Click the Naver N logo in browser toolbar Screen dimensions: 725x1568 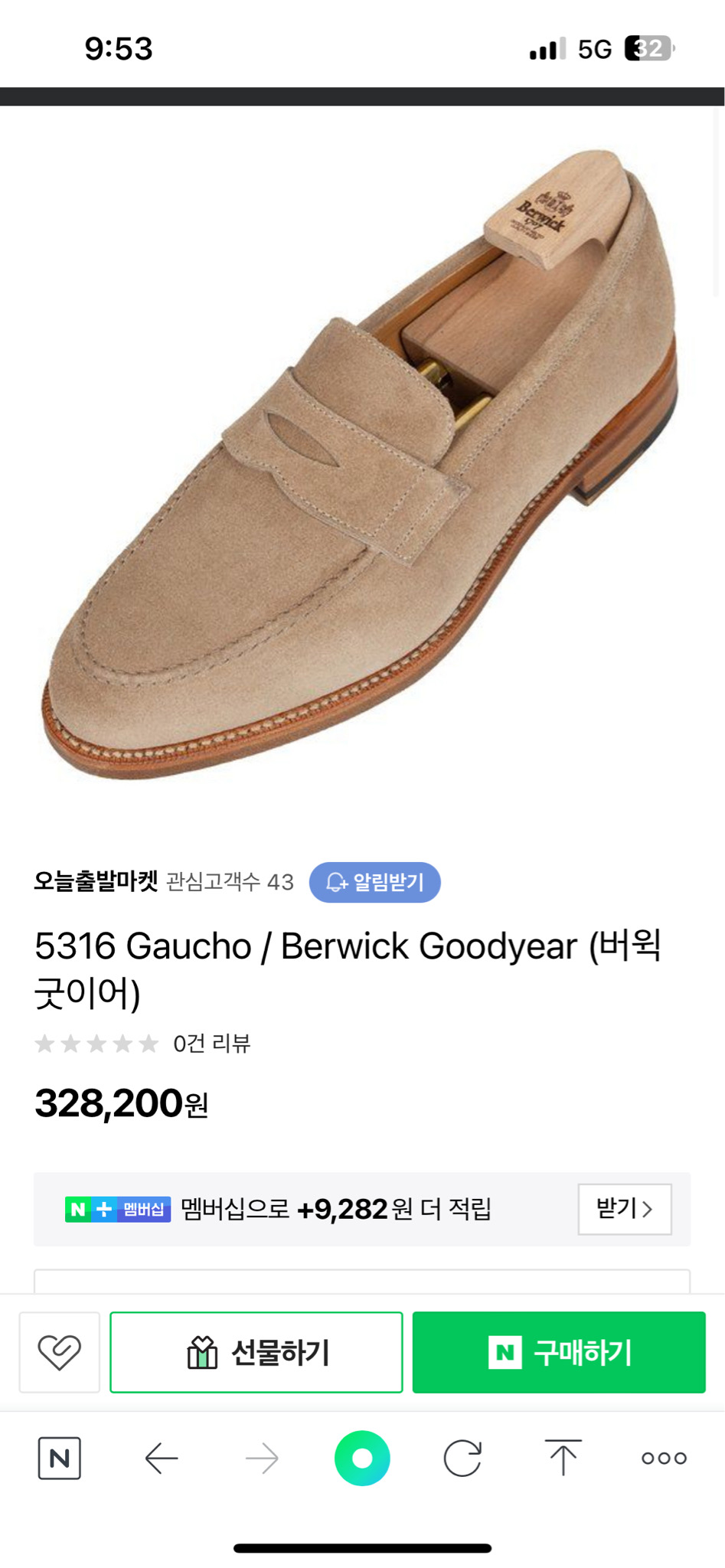tap(60, 1458)
